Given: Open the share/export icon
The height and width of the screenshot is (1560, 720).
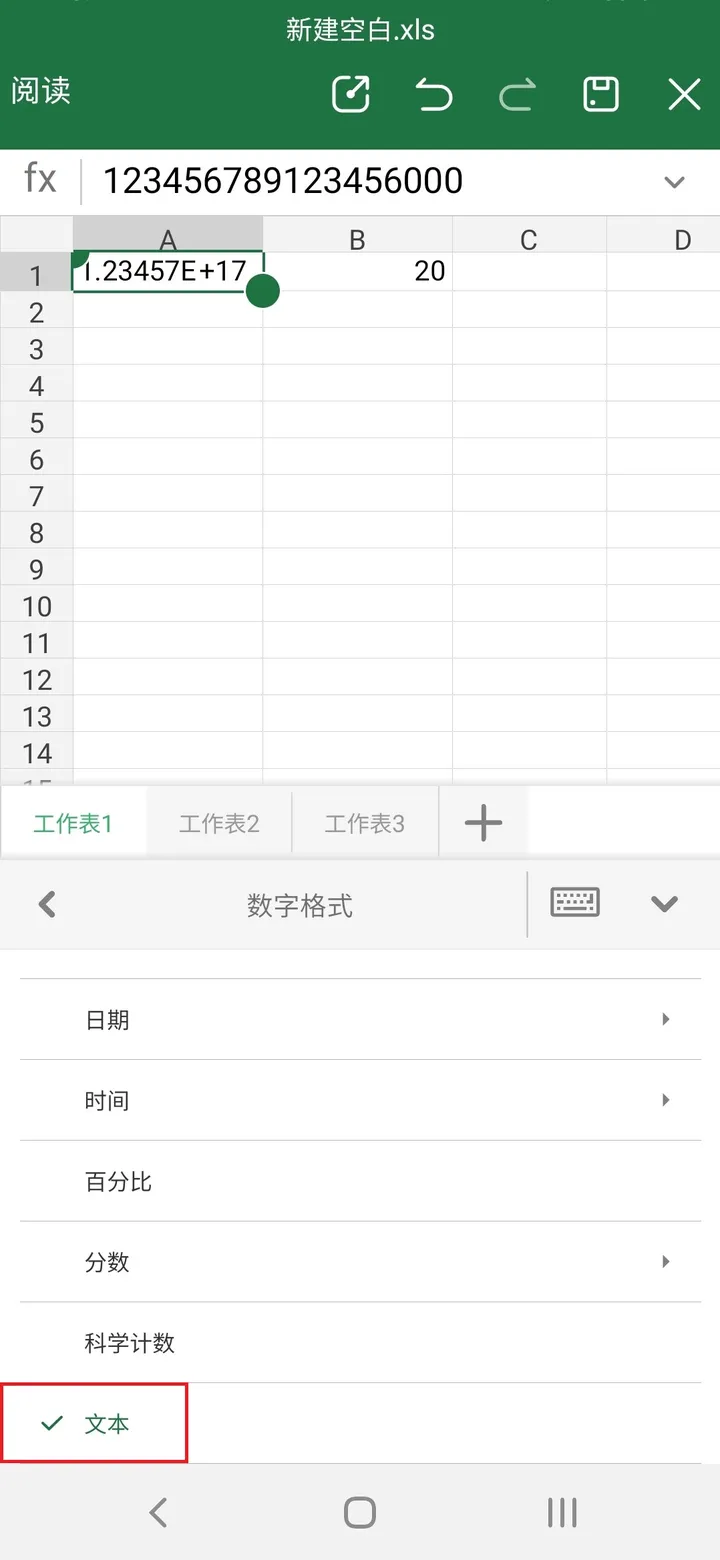Looking at the screenshot, I should pyautogui.click(x=351, y=95).
